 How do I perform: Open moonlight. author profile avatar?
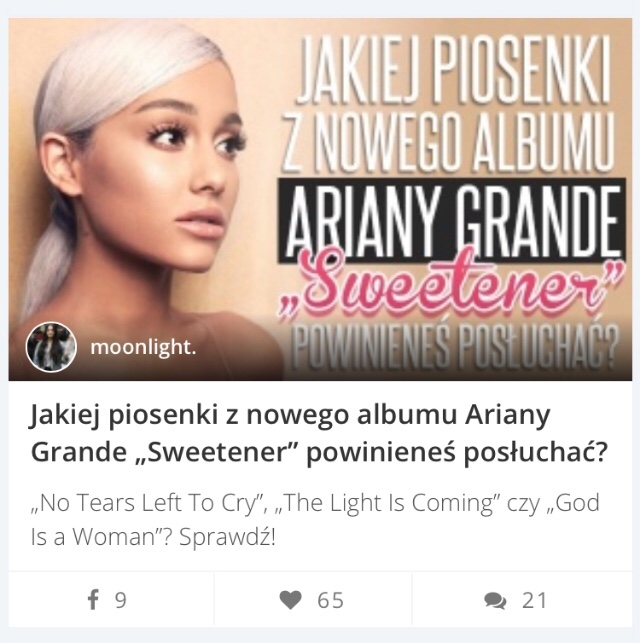[x=51, y=347]
